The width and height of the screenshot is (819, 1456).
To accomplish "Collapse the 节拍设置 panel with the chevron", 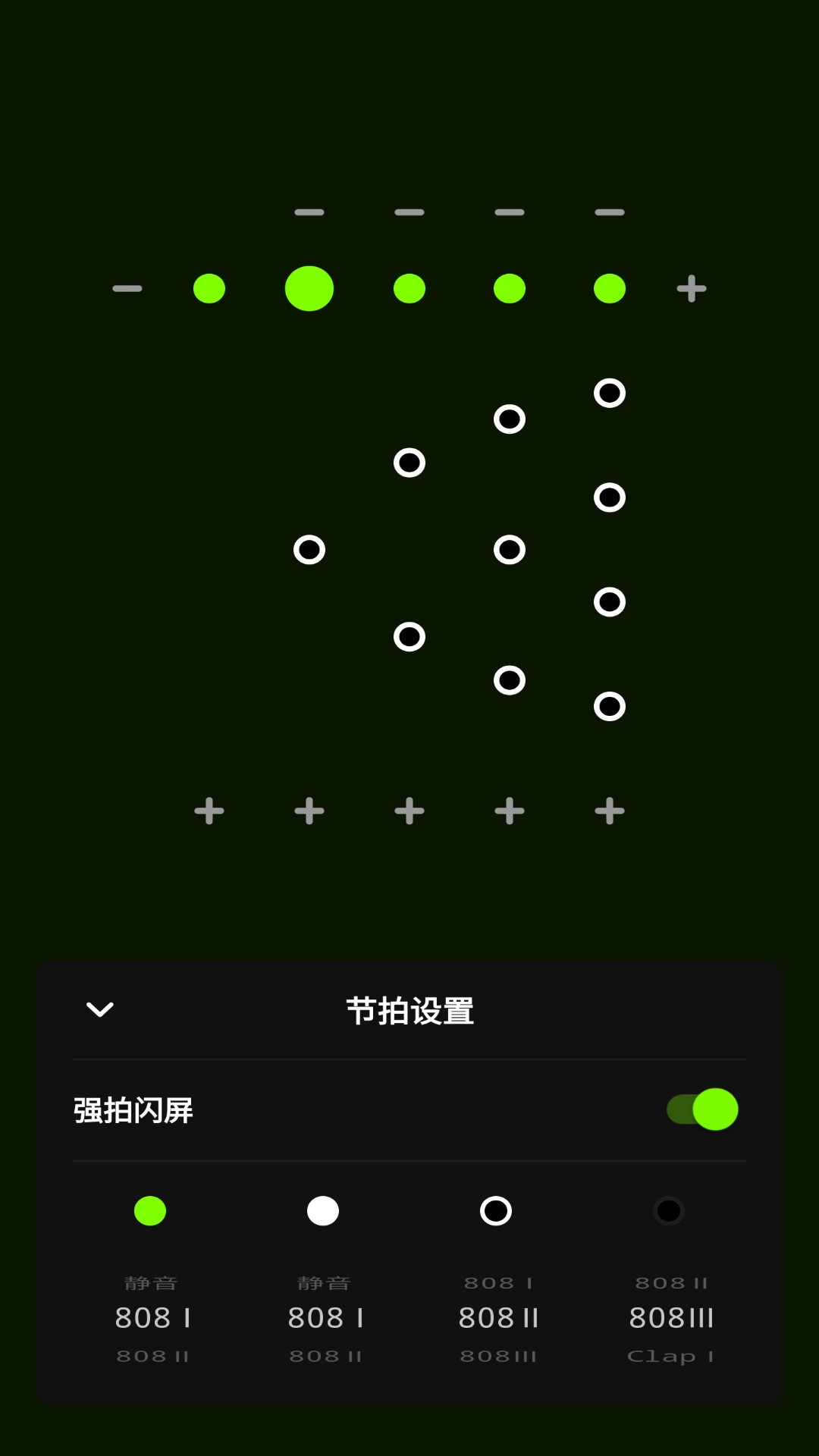I will 99,1010.
